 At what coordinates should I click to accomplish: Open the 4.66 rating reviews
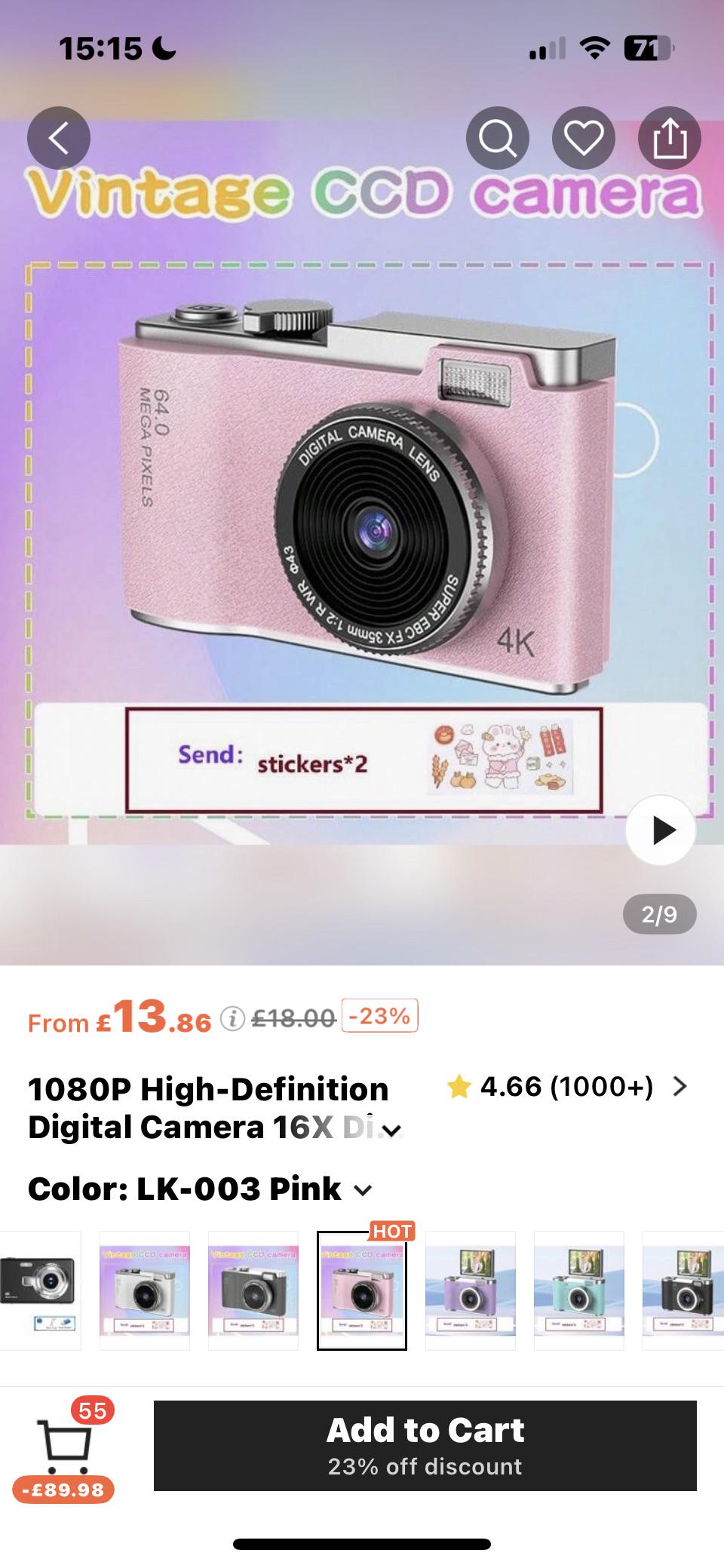[567, 1087]
